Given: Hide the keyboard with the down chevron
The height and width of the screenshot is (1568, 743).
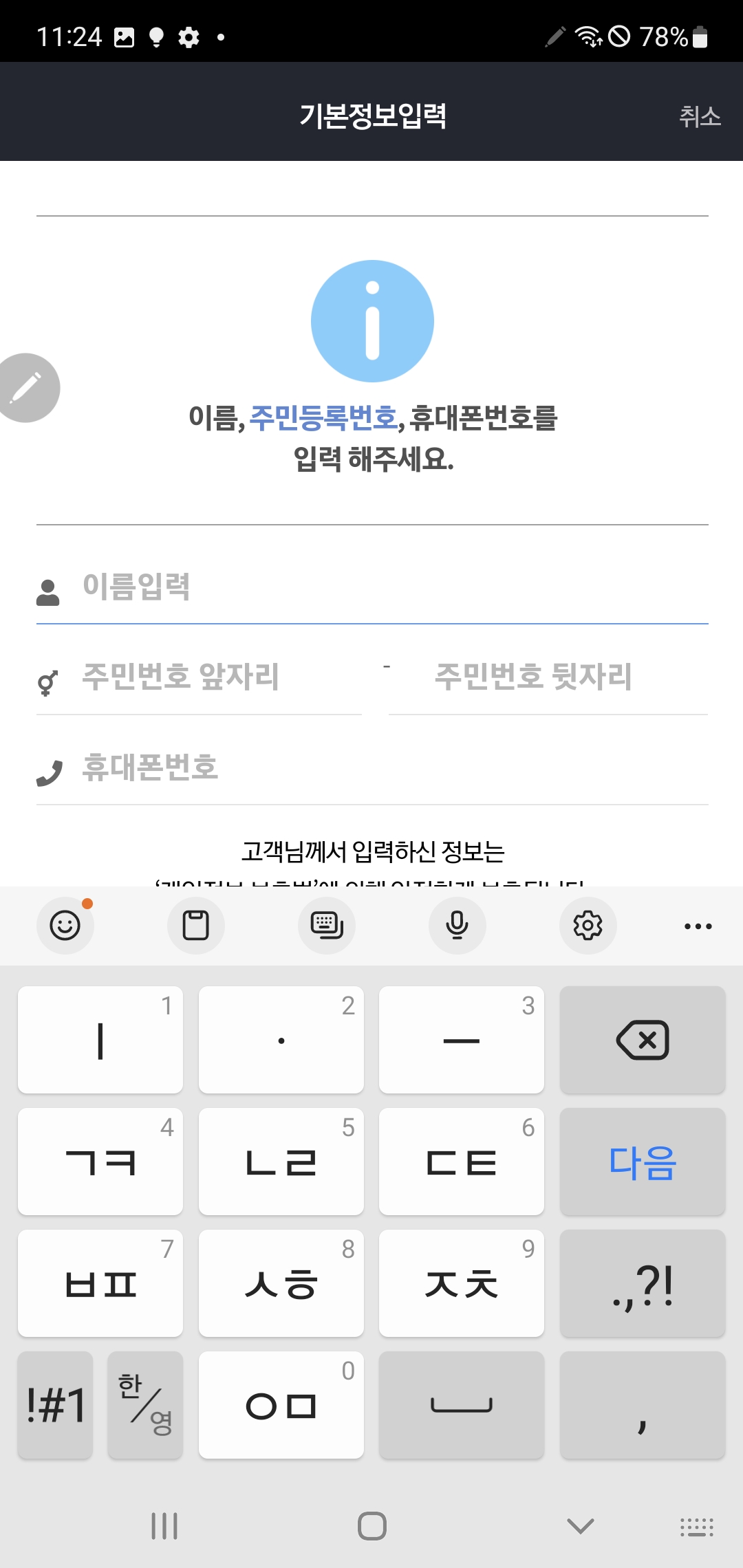Looking at the screenshot, I should click(x=578, y=1525).
